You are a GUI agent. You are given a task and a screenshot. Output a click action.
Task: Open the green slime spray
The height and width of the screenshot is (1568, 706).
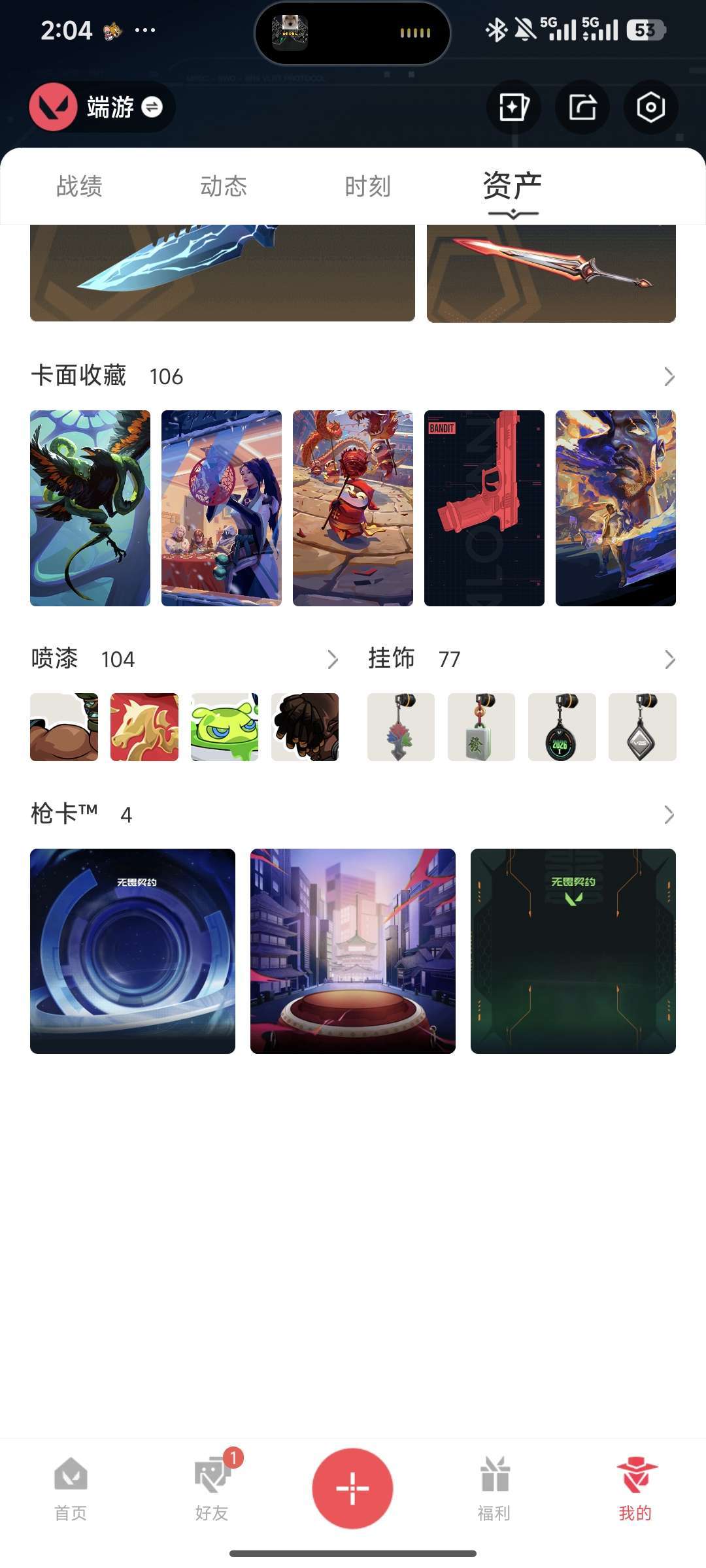pos(224,727)
